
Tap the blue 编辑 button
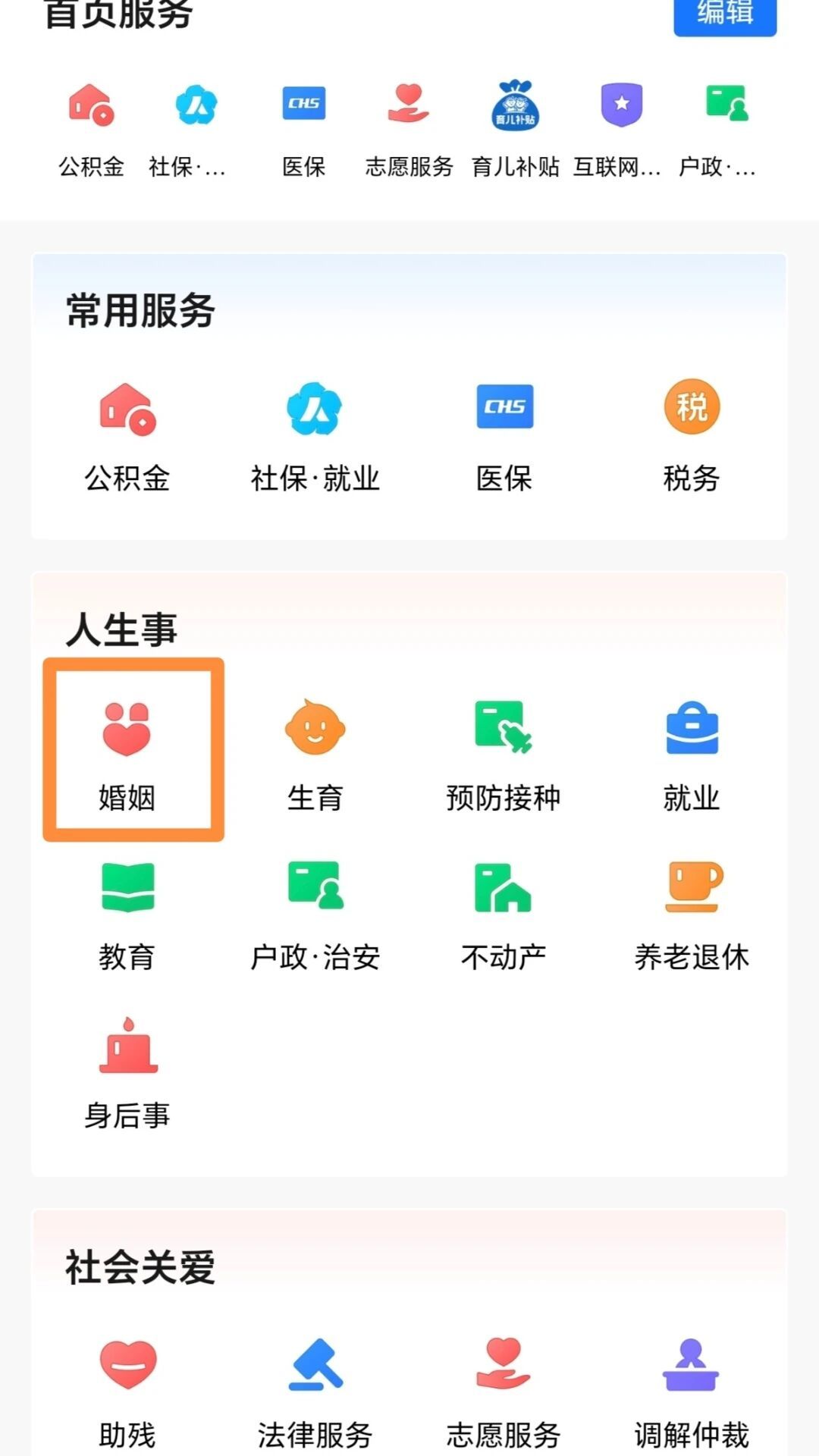[x=724, y=15]
